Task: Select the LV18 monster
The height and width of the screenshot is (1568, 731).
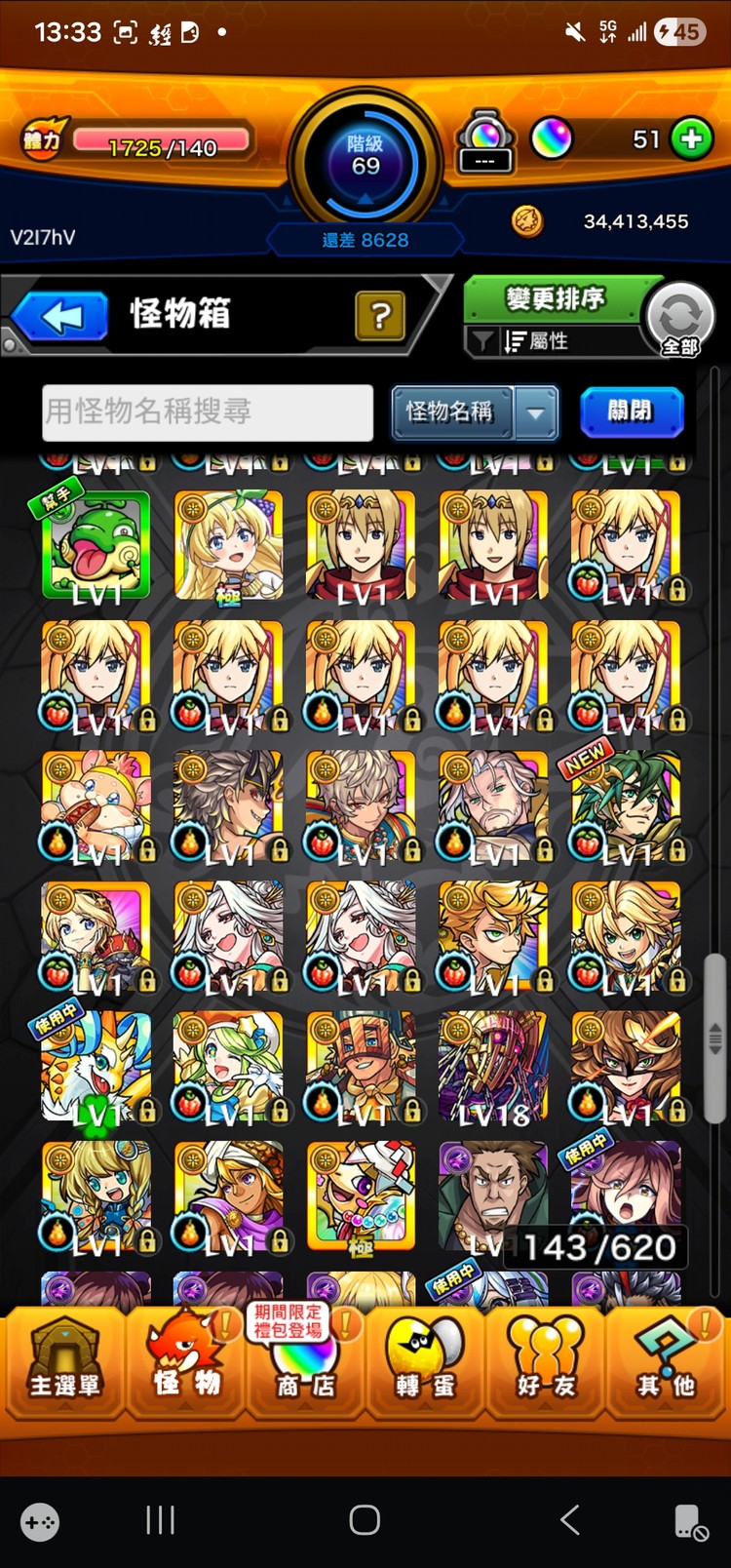Action: (x=493, y=1067)
